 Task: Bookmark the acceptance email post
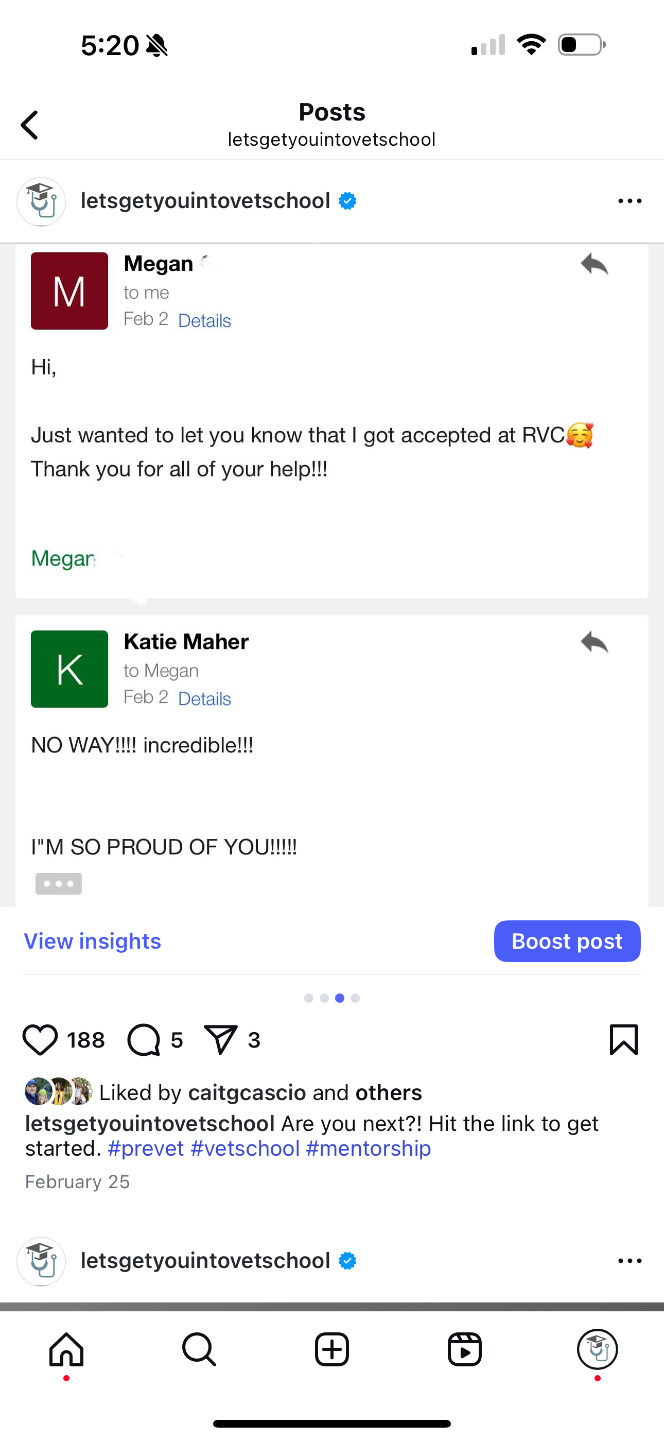(623, 1040)
